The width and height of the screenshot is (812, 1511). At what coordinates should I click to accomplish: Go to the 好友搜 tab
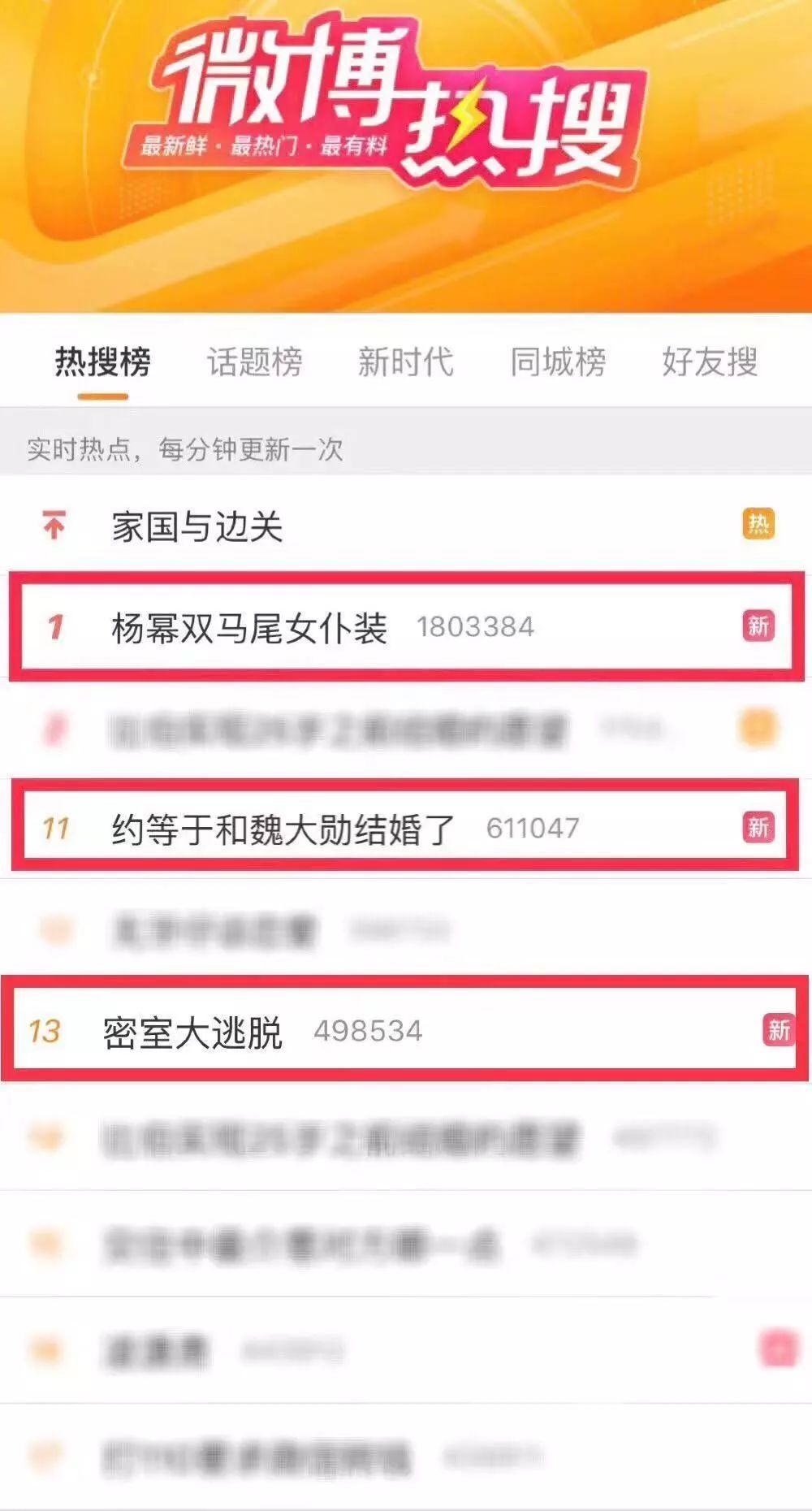710,362
